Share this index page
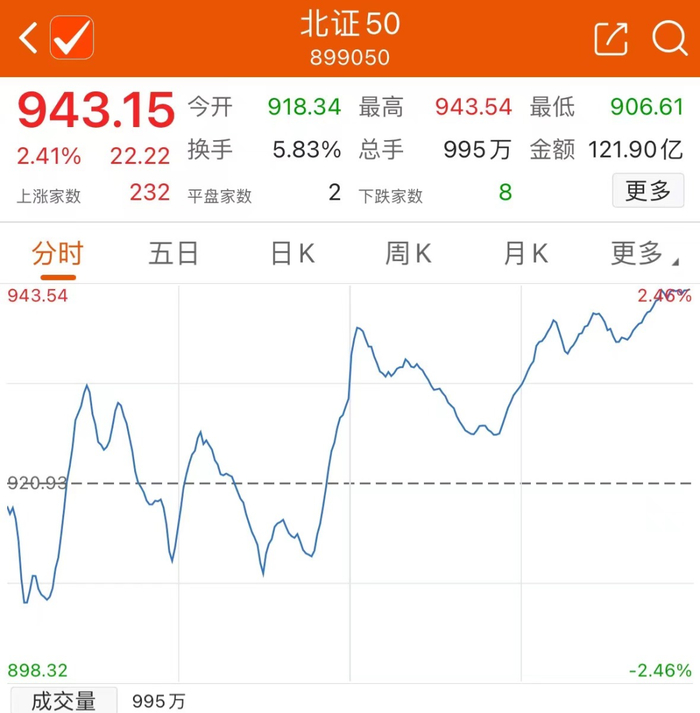Screen dimensions: 700x713 610,39
